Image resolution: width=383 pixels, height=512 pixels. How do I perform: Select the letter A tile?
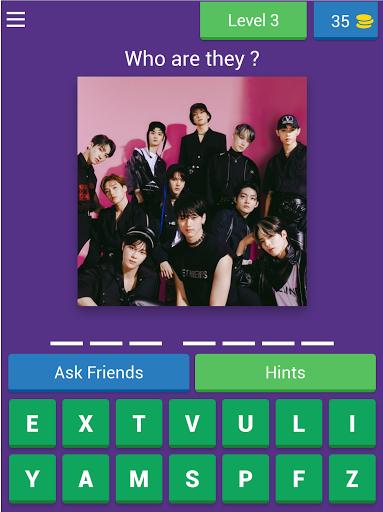(86, 479)
